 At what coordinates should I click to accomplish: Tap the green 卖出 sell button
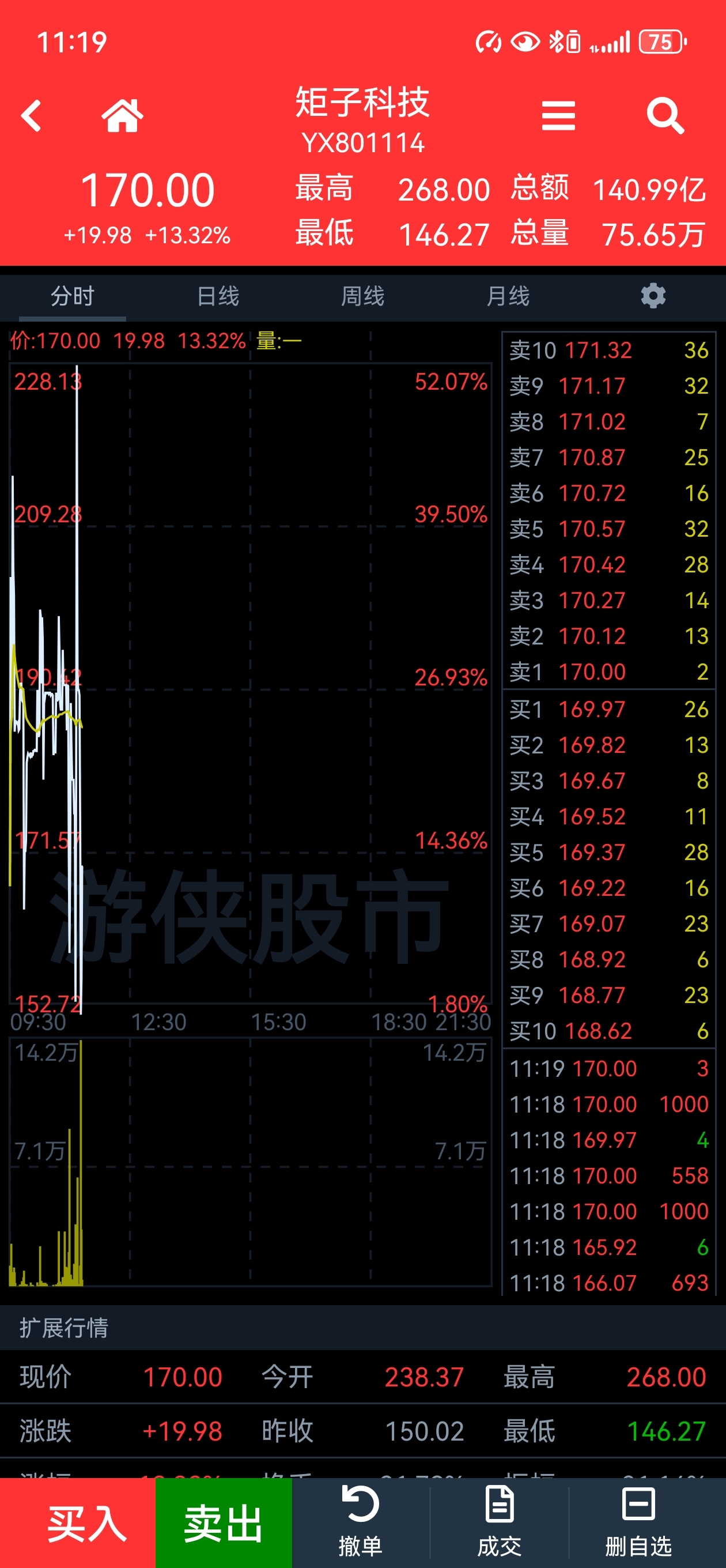(x=224, y=1523)
